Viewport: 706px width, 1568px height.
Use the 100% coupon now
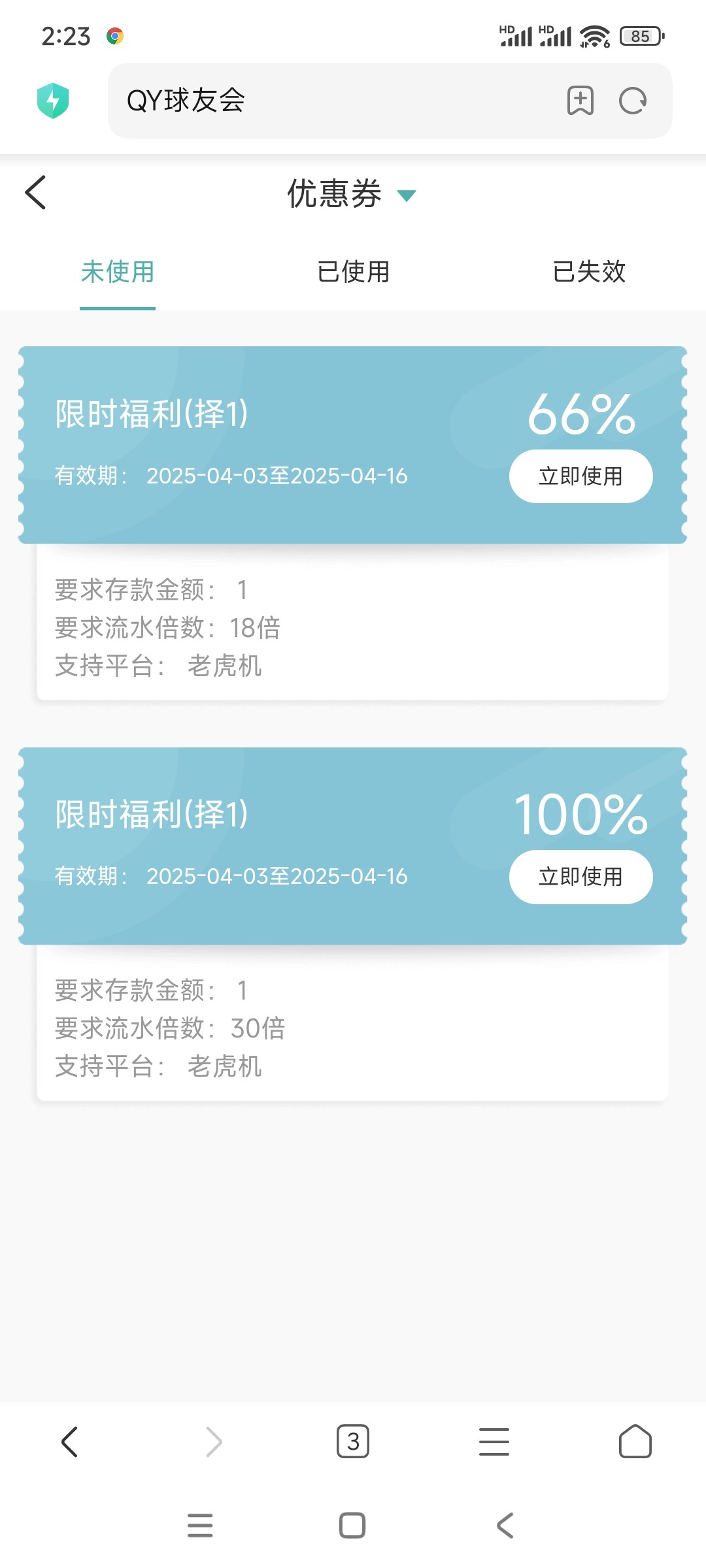pyautogui.click(x=580, y=877)
